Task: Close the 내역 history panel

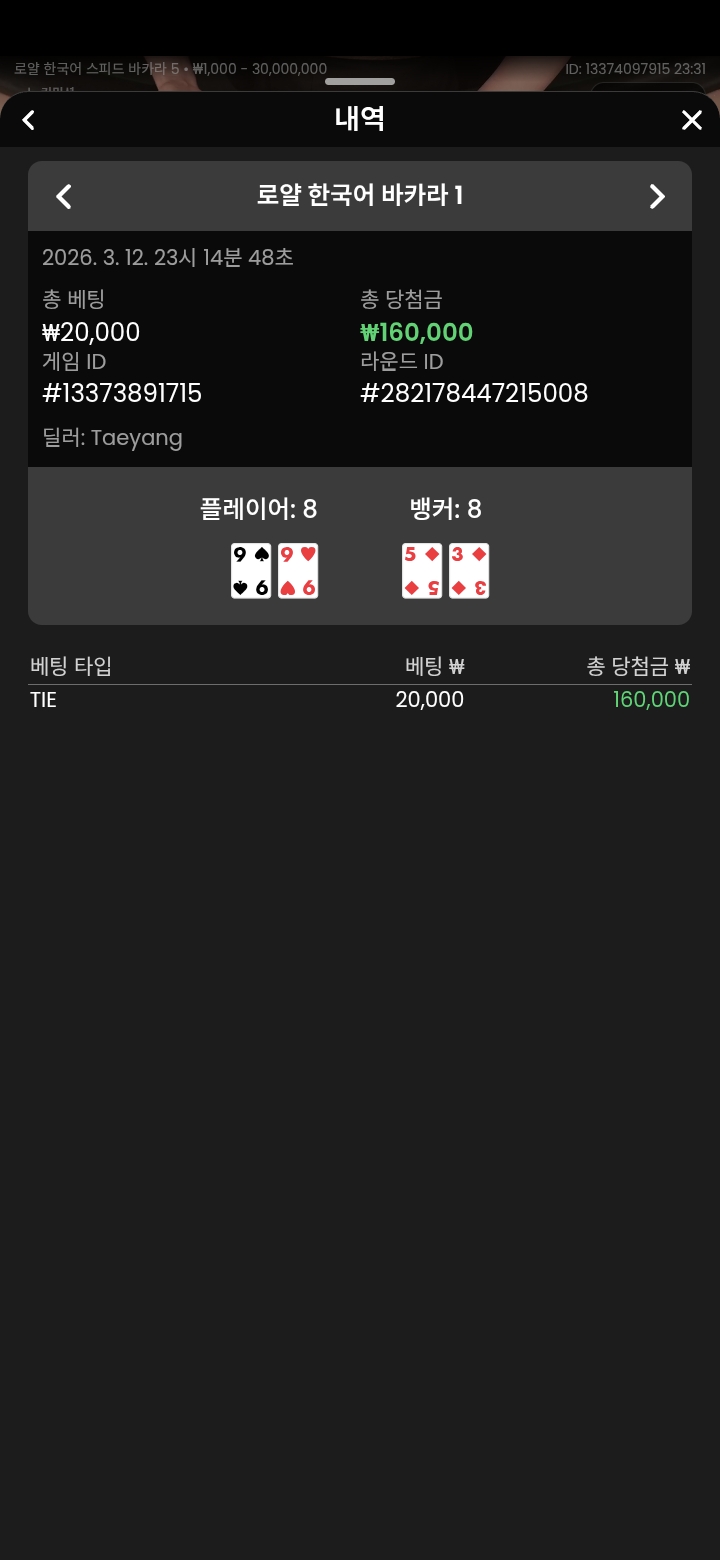Action: coord(691,120)
